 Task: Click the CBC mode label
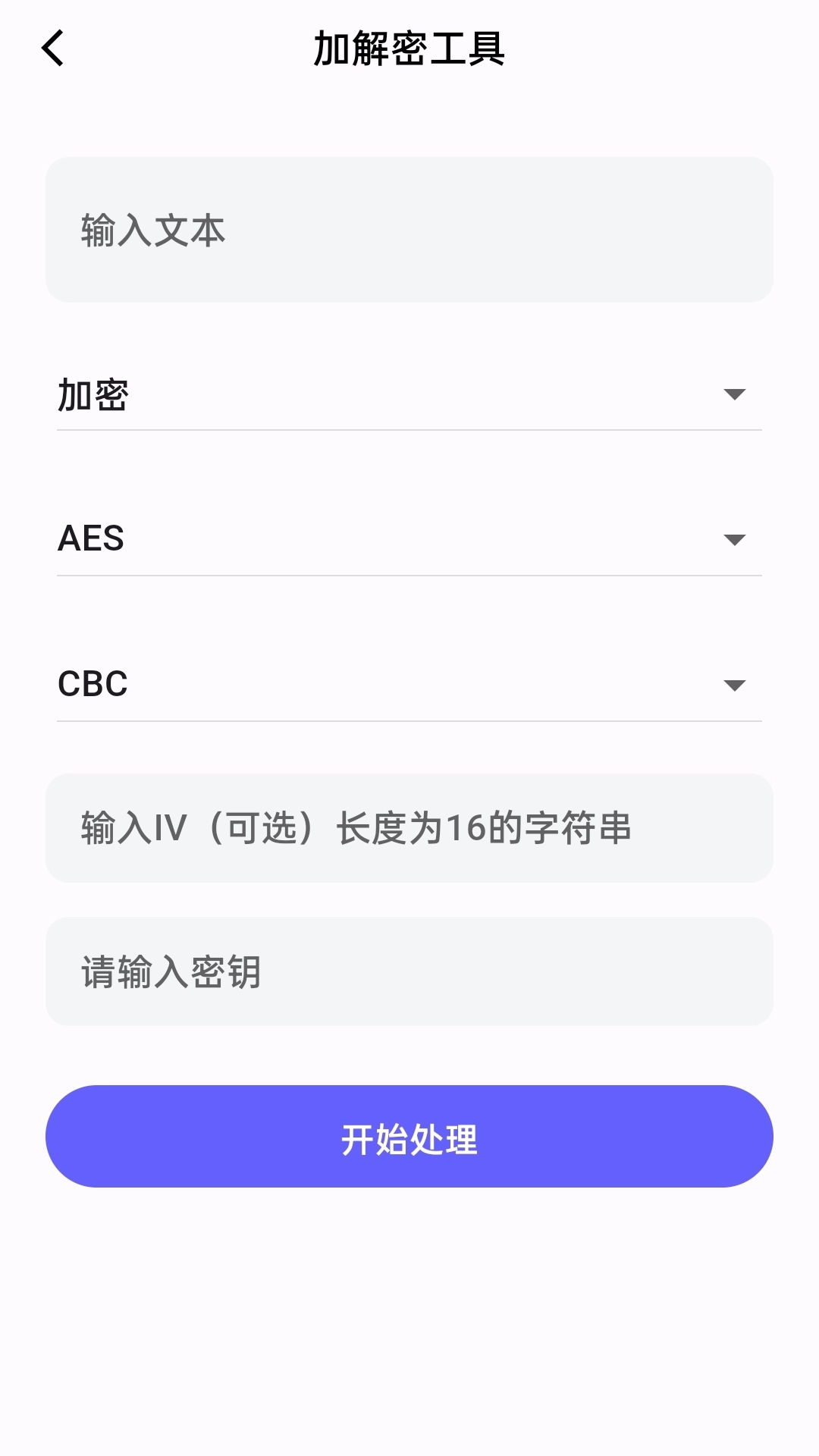coord(94,683)
